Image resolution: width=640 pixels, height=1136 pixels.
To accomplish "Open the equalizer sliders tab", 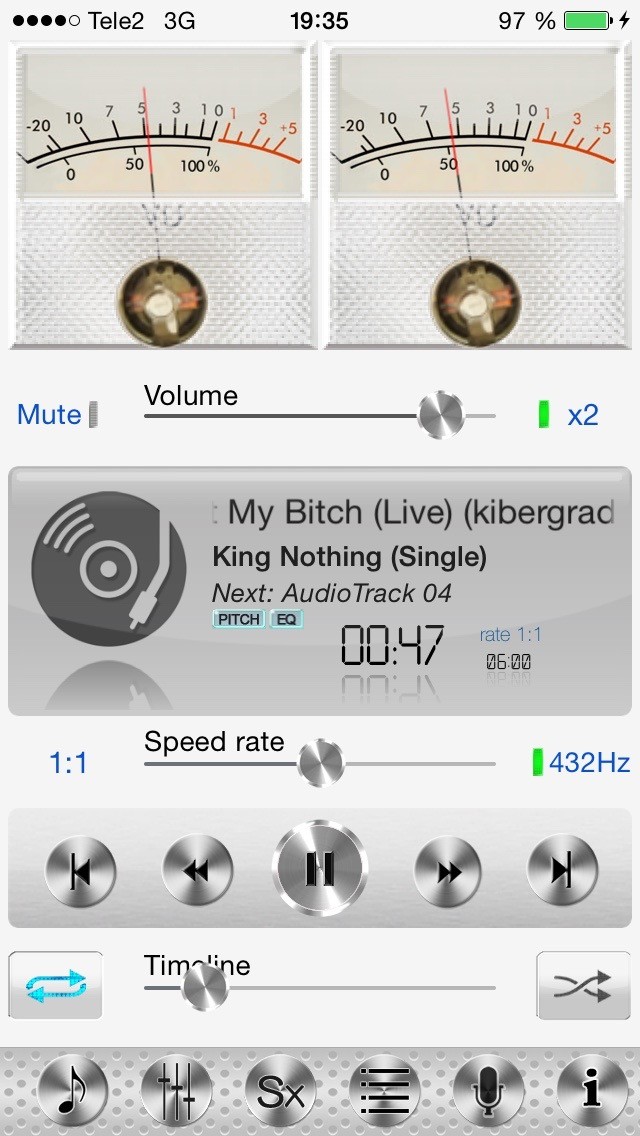I will 176,1092.
